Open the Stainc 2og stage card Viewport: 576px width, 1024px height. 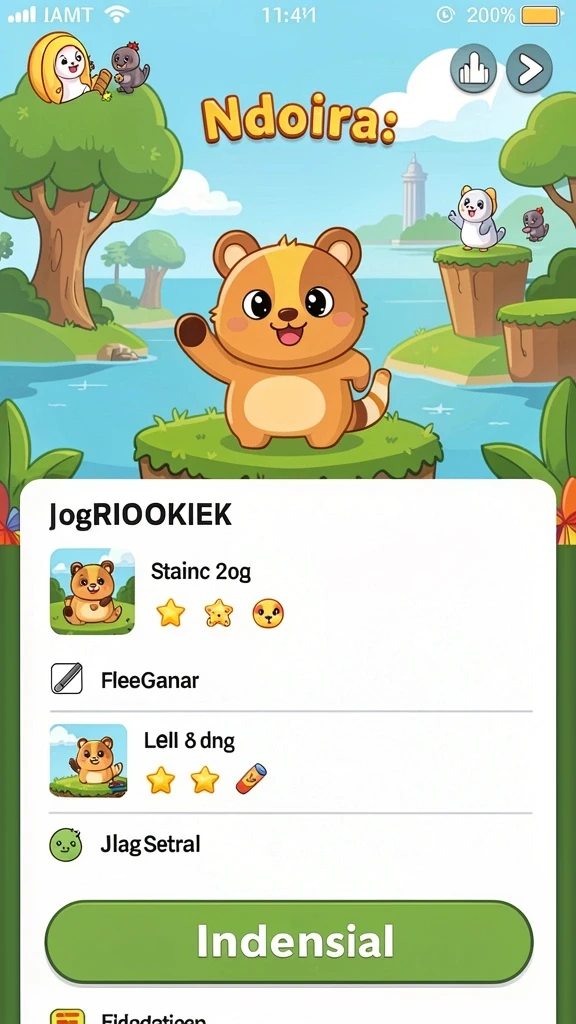pyautogui.click(x=291, y=592)
